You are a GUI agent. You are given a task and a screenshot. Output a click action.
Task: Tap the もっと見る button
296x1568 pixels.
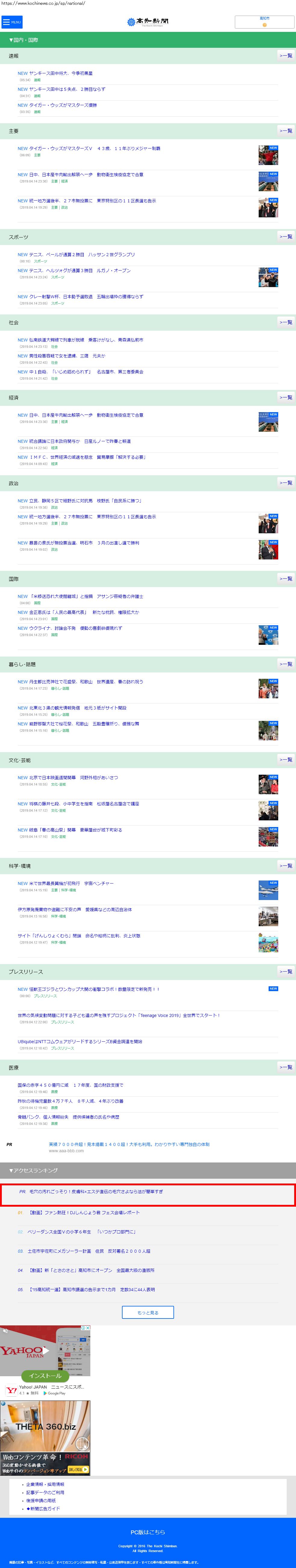coord(148,1313)
